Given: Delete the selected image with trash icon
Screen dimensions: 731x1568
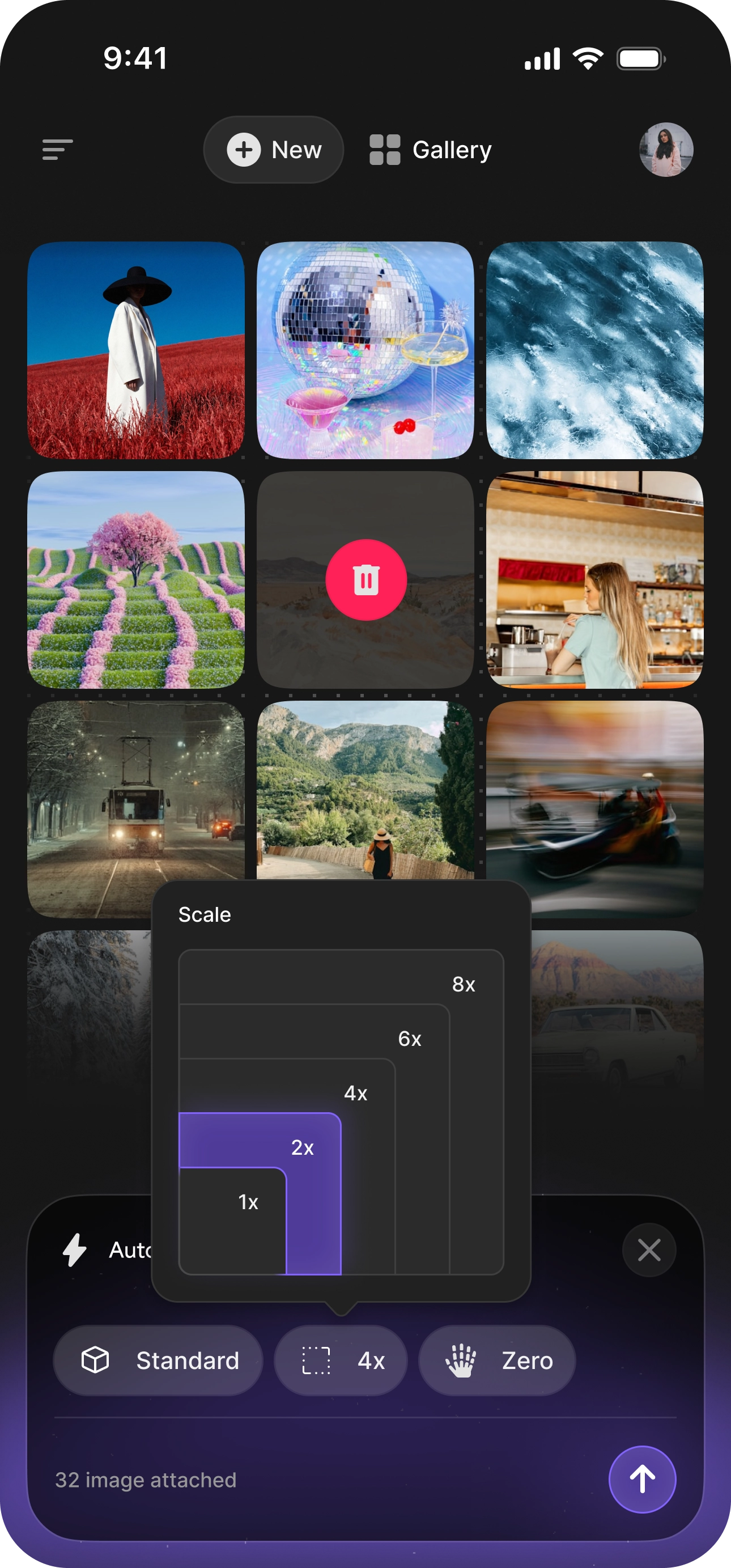Looking at the screenshot, I should coord(366,579).
